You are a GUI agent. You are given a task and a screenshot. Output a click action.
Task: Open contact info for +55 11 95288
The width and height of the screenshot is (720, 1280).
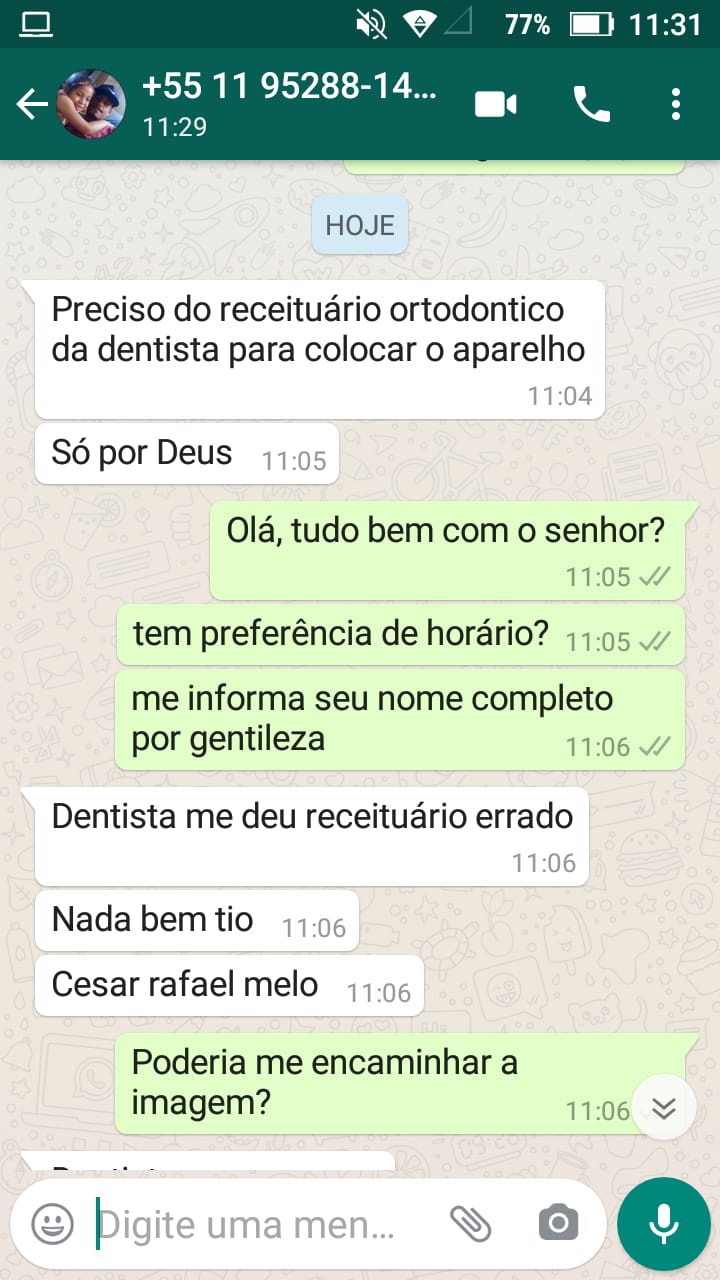[x=290, y=103]
